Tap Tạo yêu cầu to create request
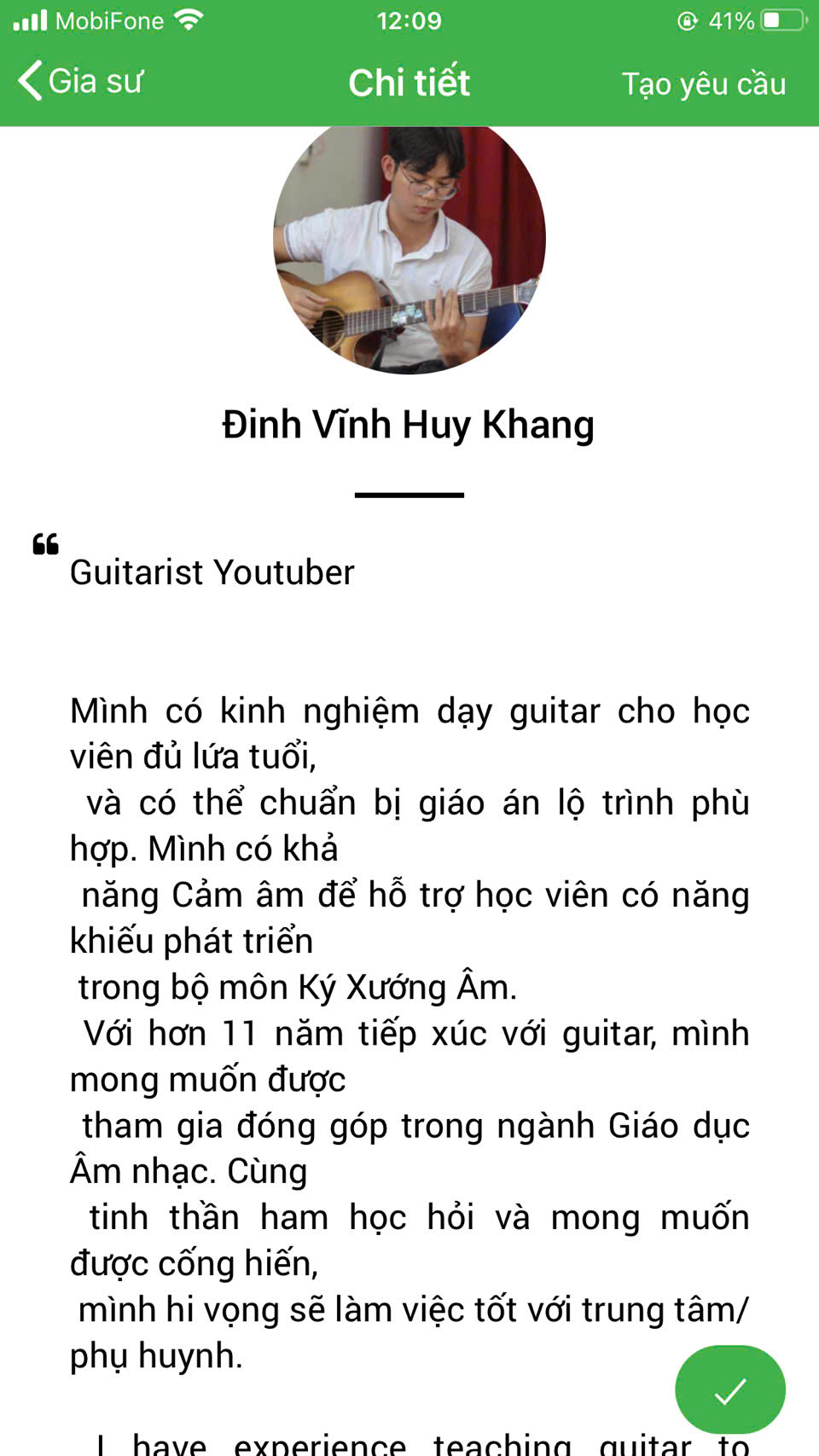 point(703,84)
